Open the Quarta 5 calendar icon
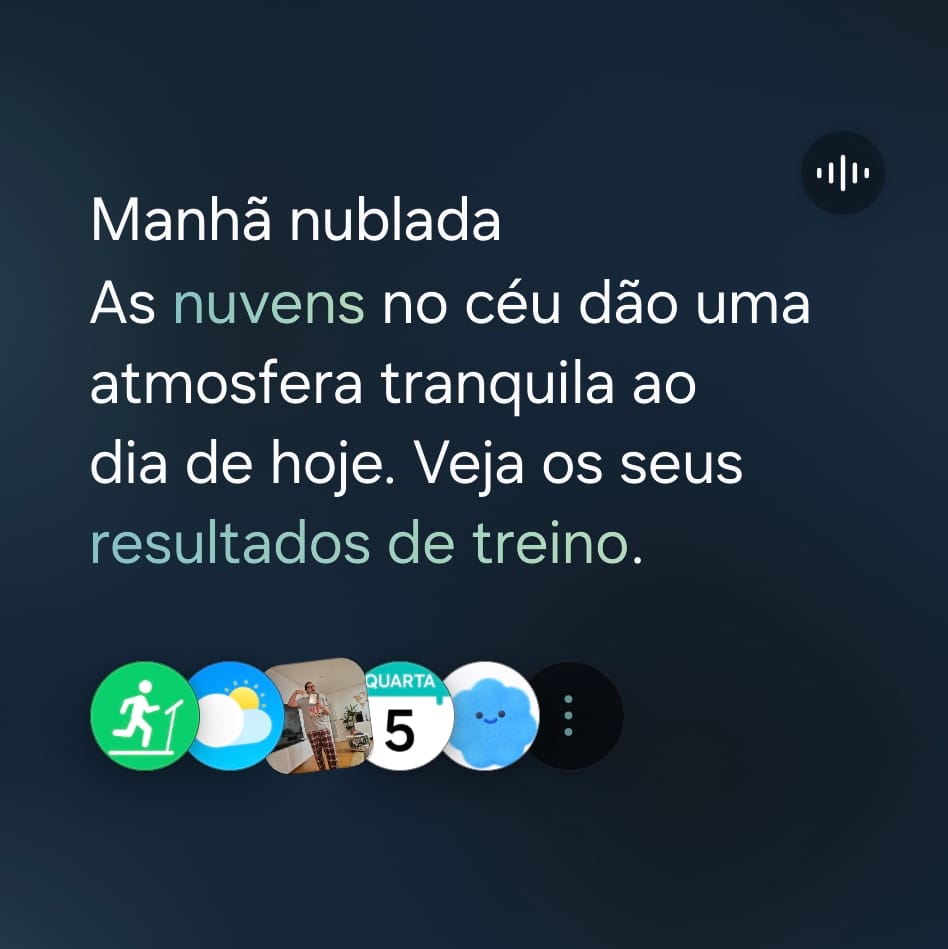 [401, 716]
